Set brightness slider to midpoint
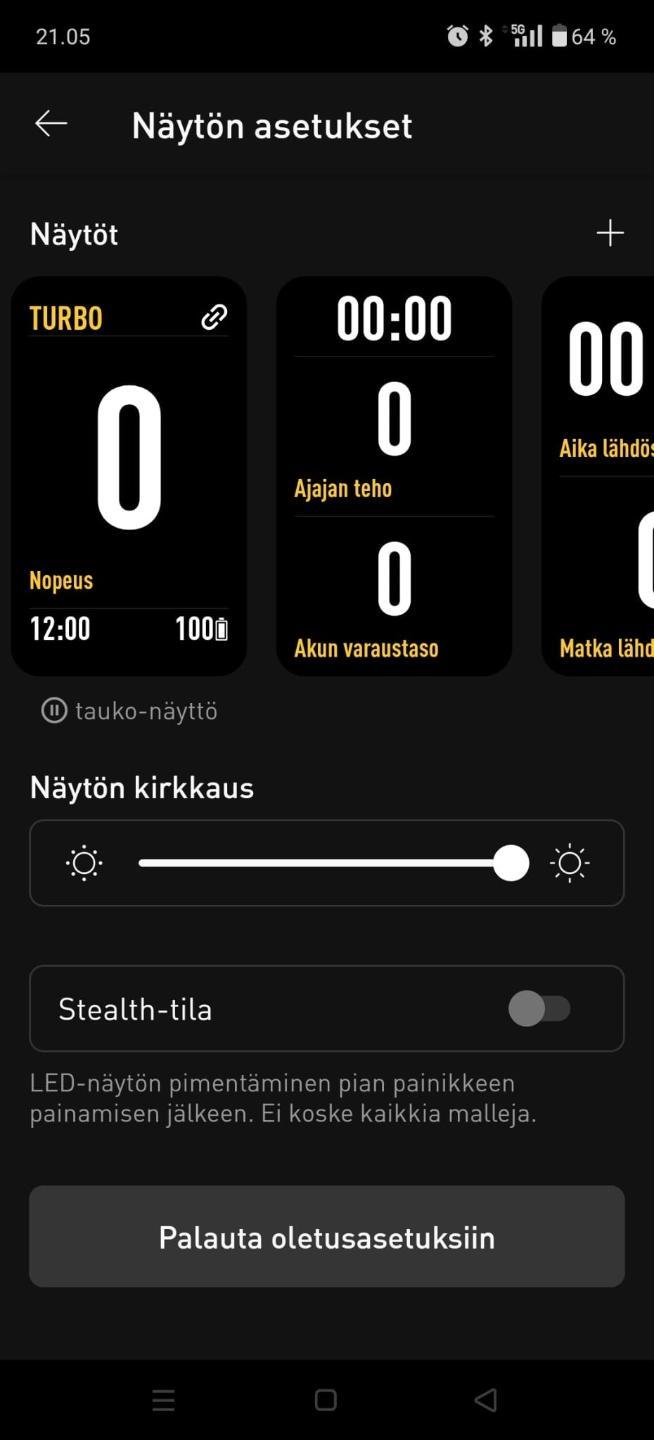Screen dimensions: 654x1440 [x=326, y=863]
